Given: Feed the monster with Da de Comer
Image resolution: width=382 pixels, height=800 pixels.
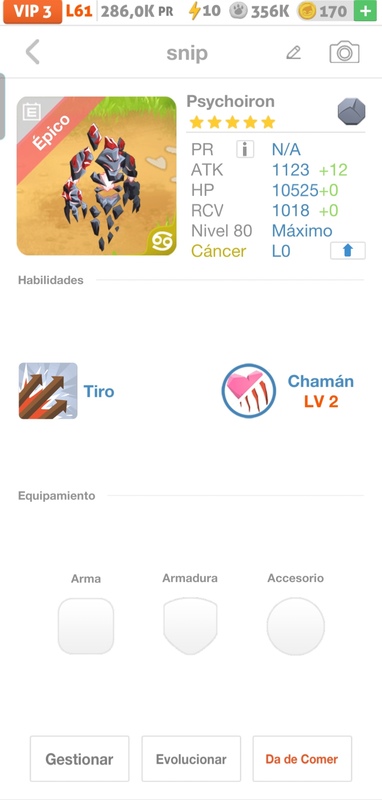Looking at the screenshot, I should (x=302, y=759).
